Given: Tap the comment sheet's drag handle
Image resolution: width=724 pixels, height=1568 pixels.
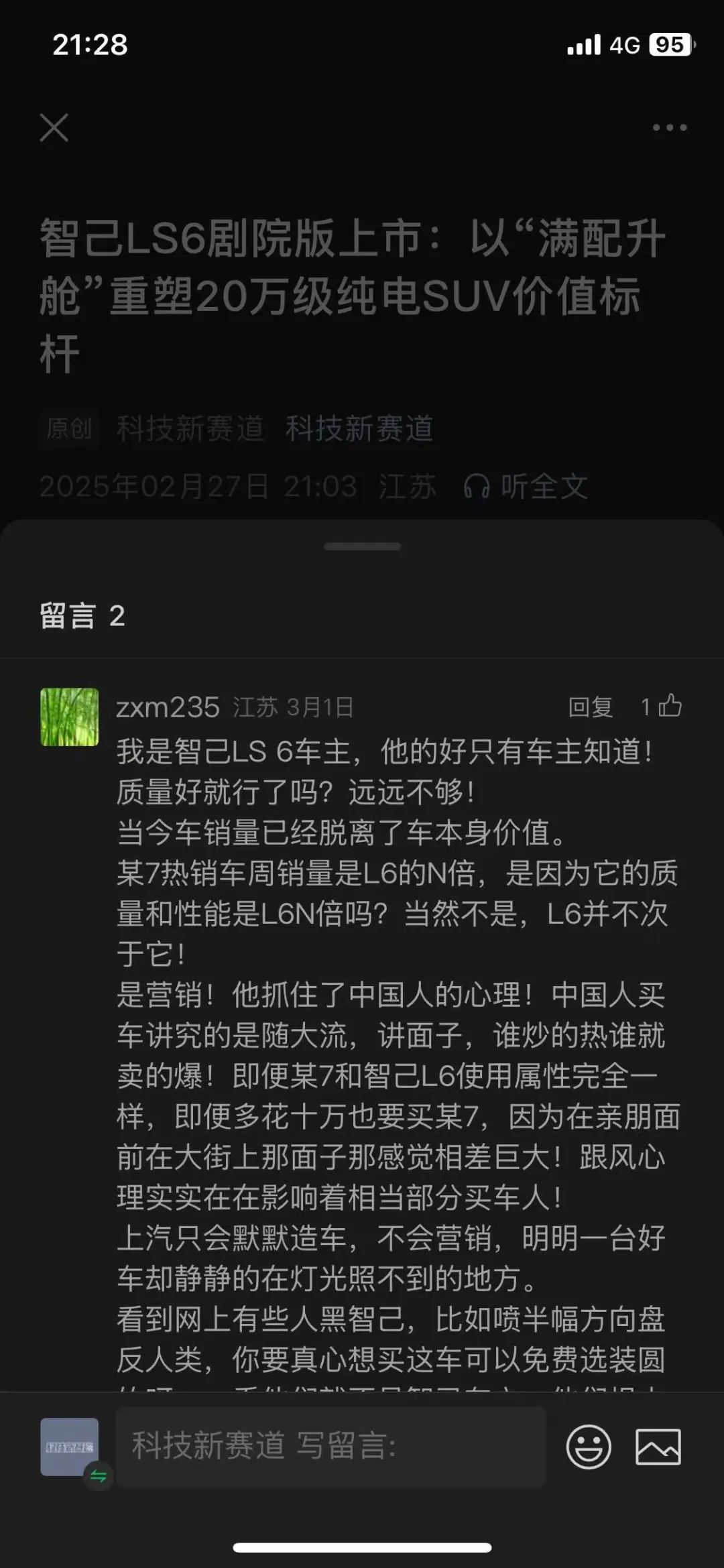Looking at the screenshot, I should (362, 546).
